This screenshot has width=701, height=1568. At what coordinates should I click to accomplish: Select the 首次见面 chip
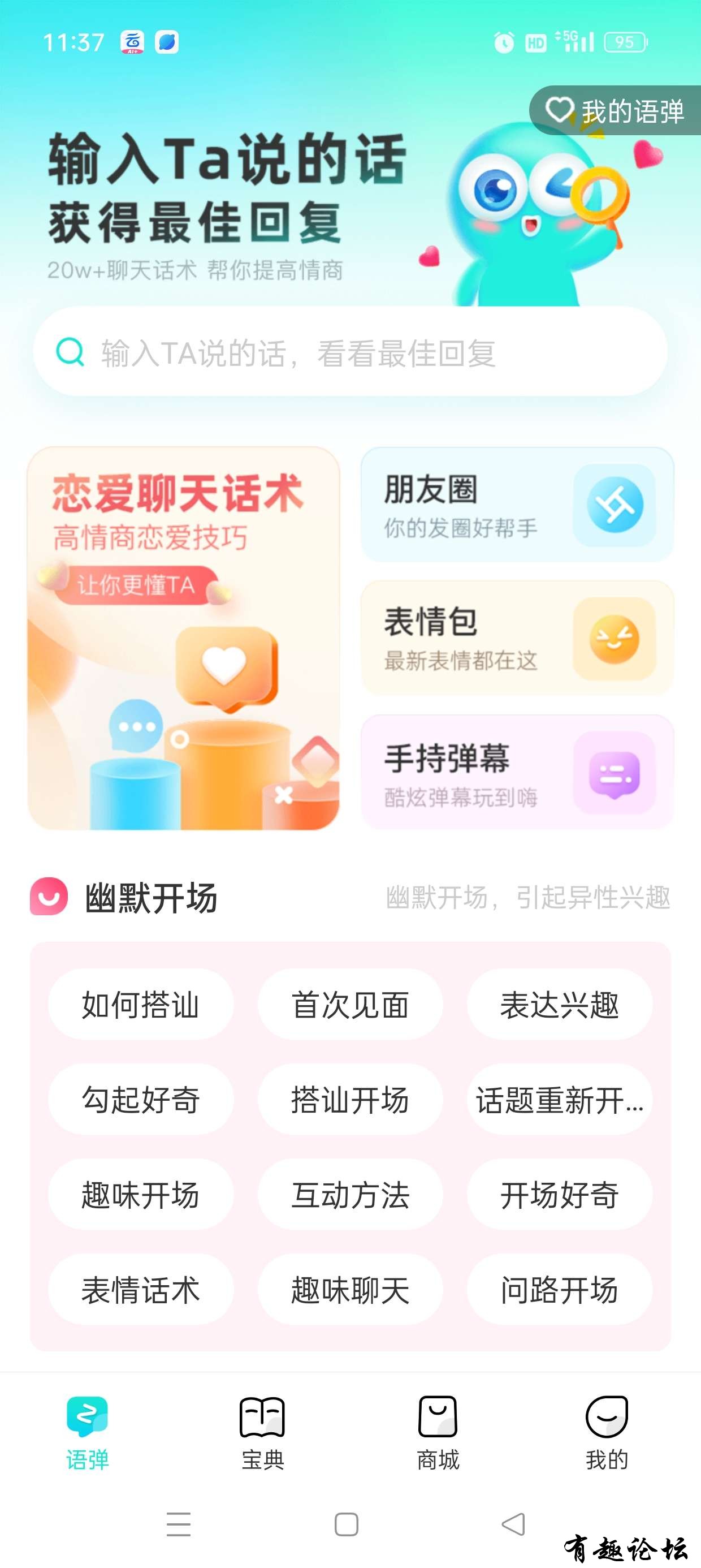point(350,1005)
